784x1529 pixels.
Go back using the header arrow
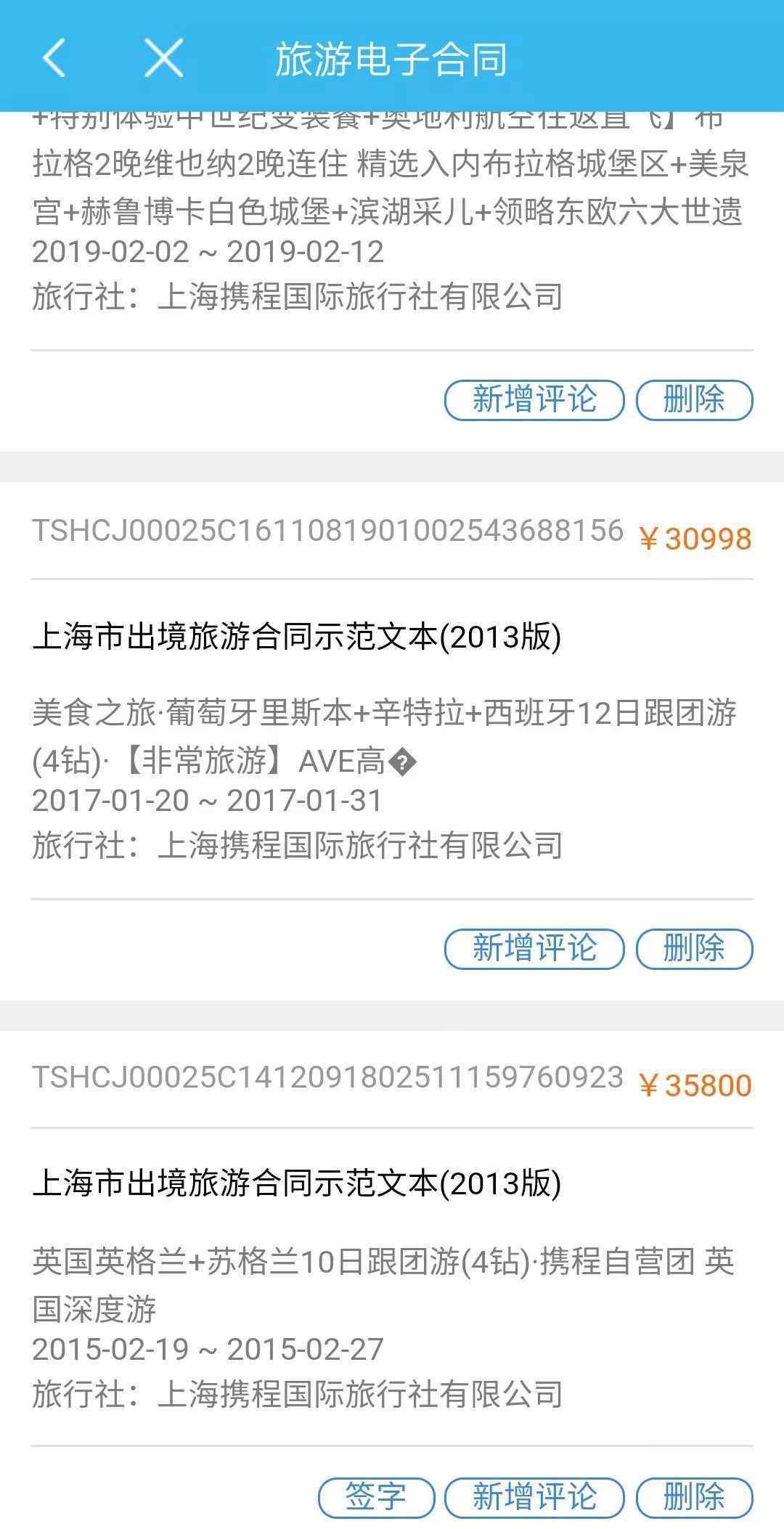(x=54, y=57)
